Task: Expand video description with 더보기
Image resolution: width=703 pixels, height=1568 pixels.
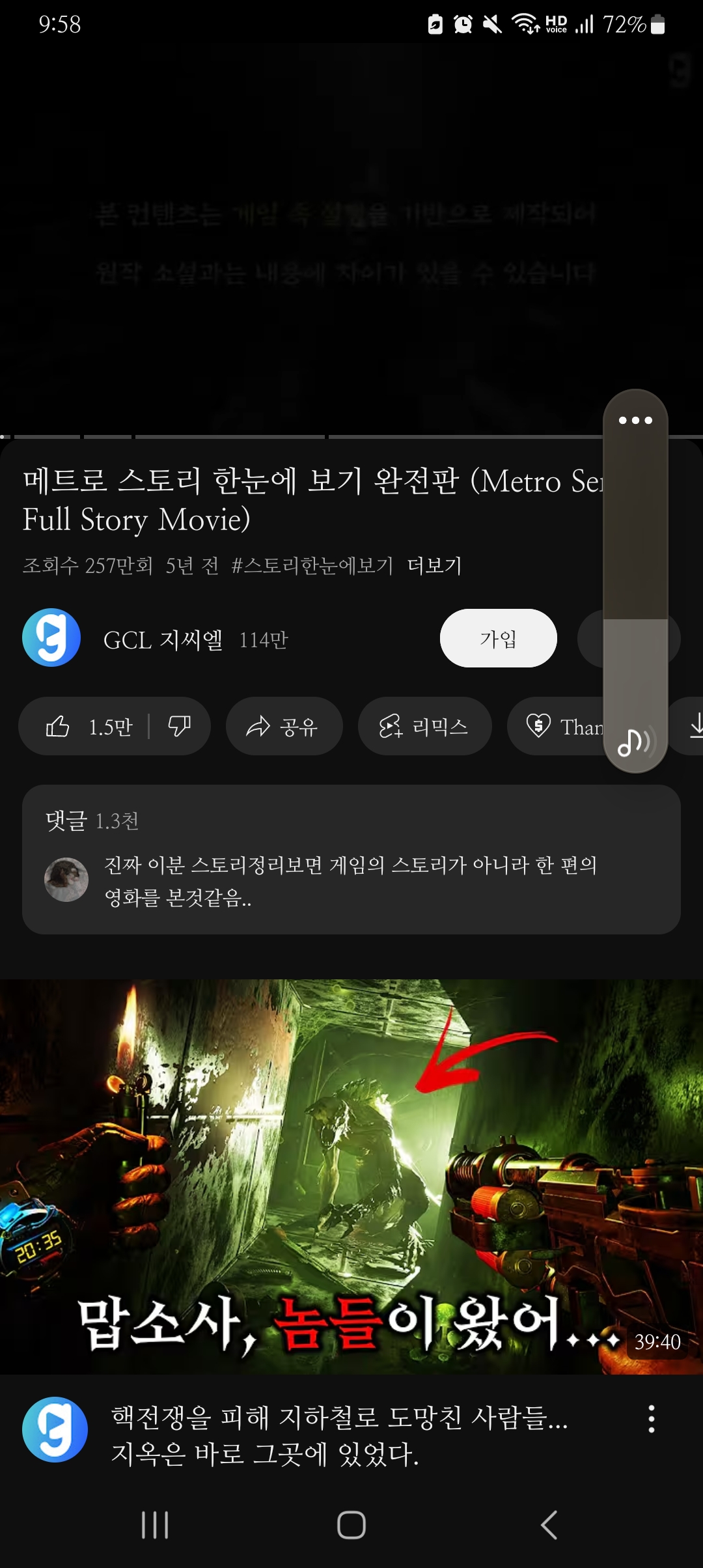Action: (434, 565)
